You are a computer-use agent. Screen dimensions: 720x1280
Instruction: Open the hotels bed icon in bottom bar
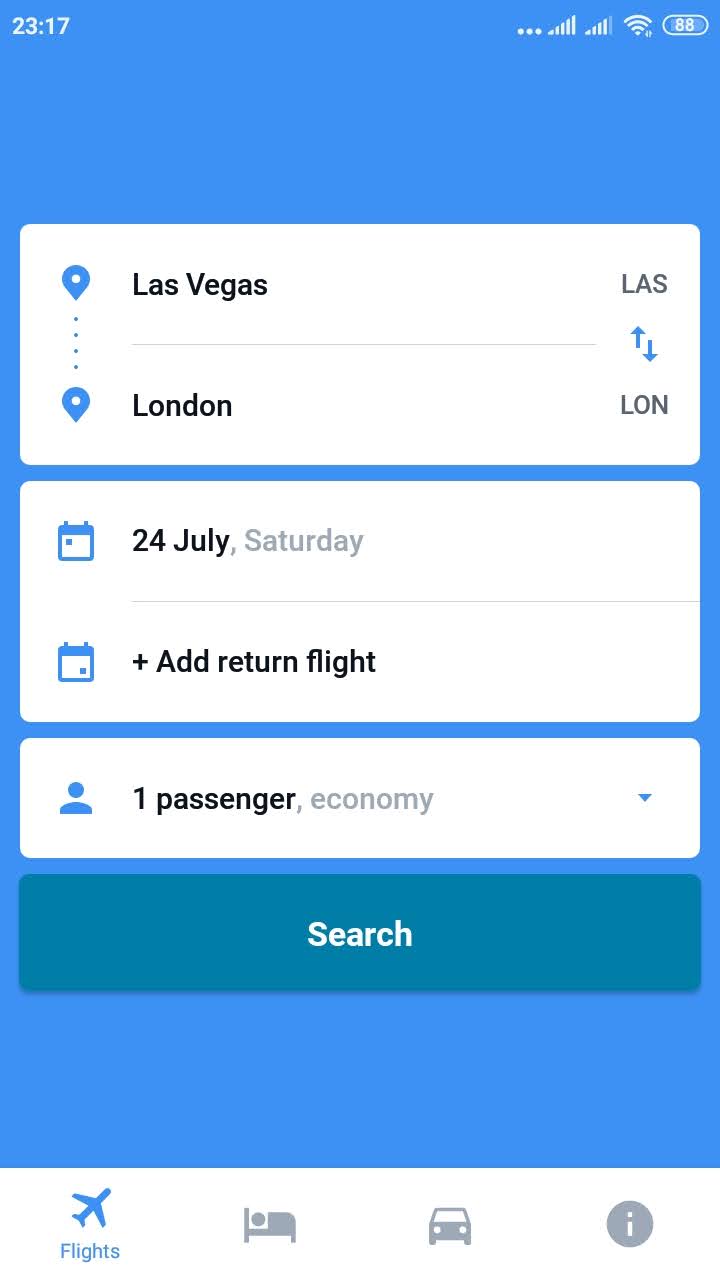(269, 1223)
